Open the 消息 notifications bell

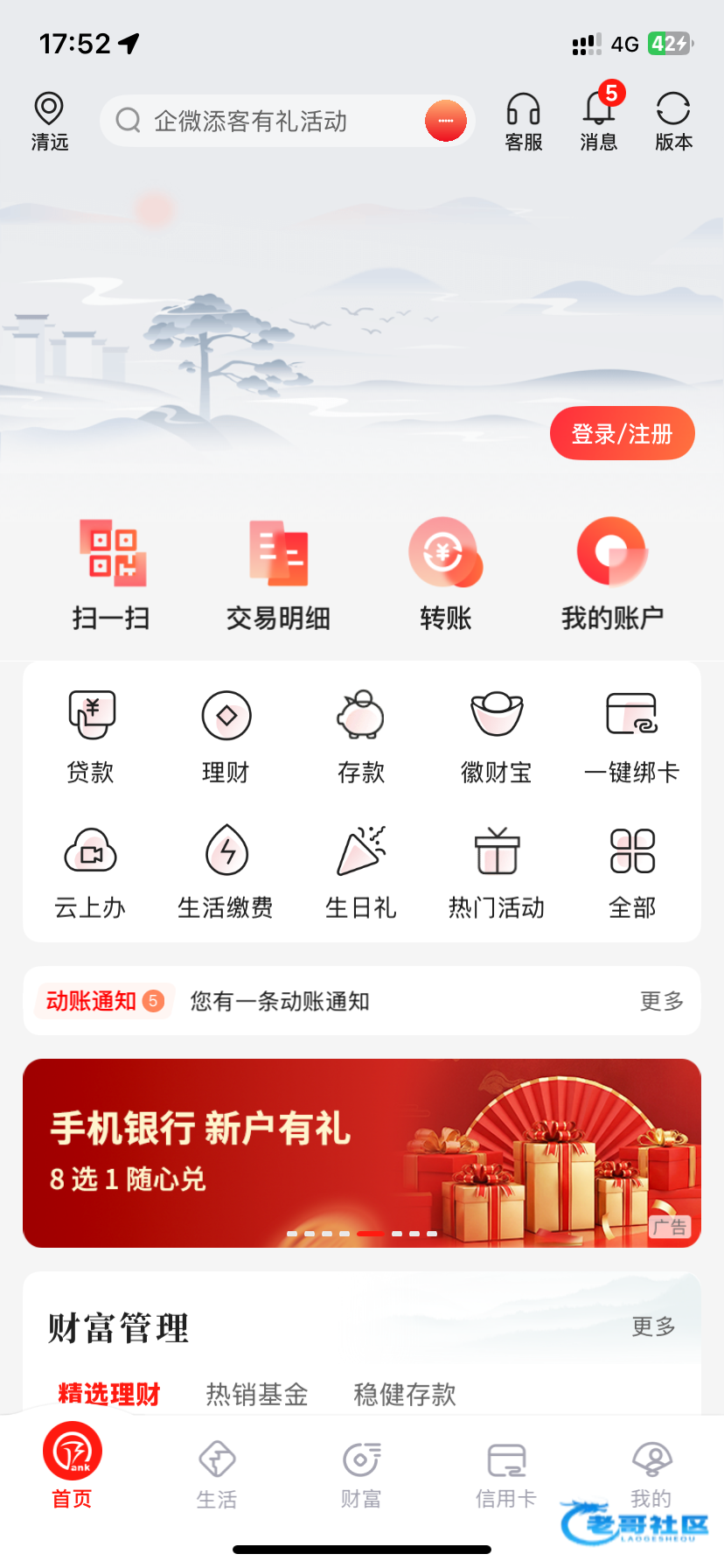coord(599,122)
